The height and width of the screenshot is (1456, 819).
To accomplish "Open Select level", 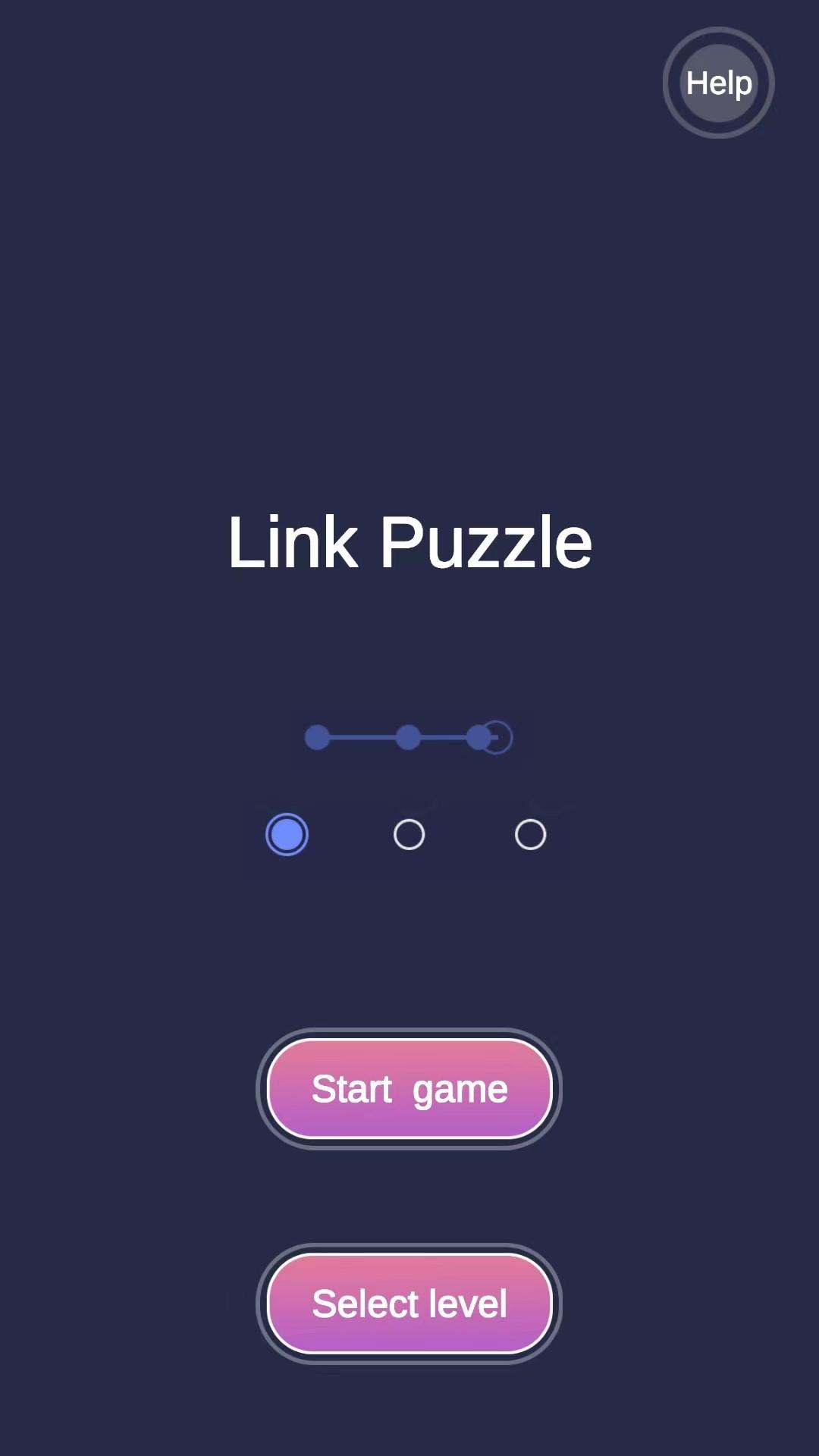I will (x=409, y=1304).
